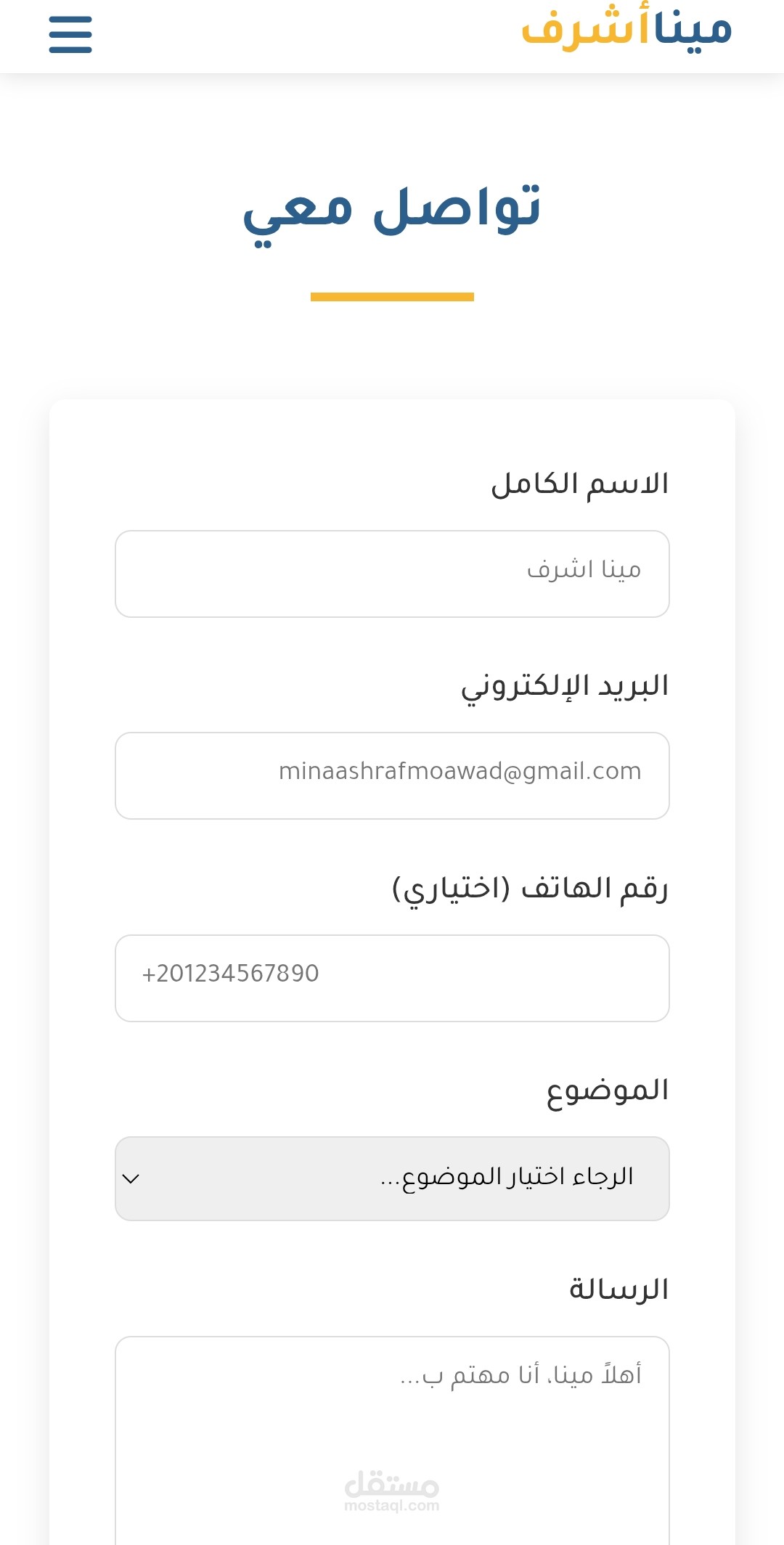Open the hamburger menu
The width and height of the screenshot is (784, 1545).
[70, 35]
